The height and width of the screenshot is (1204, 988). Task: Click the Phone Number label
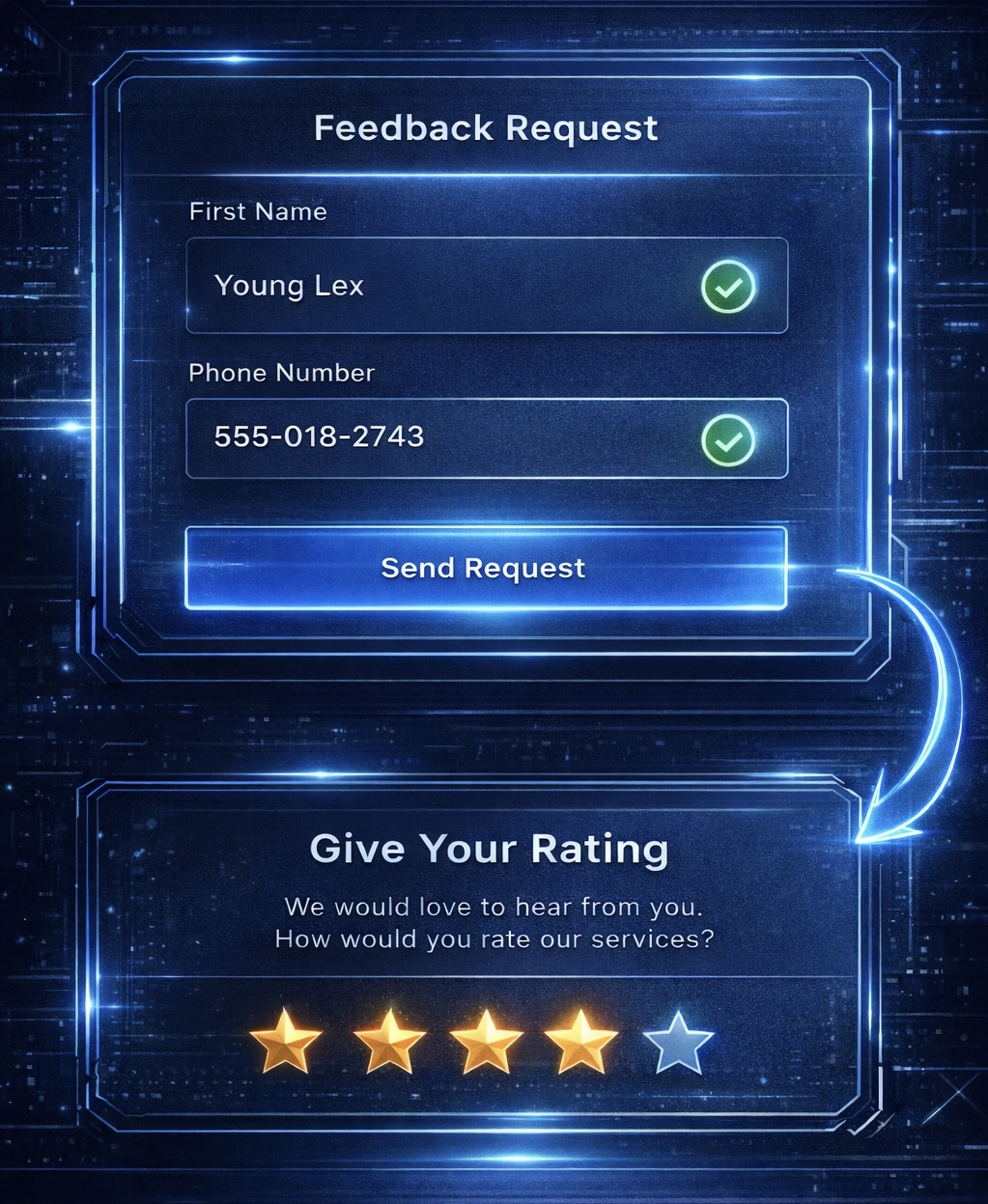coord(282,373)
